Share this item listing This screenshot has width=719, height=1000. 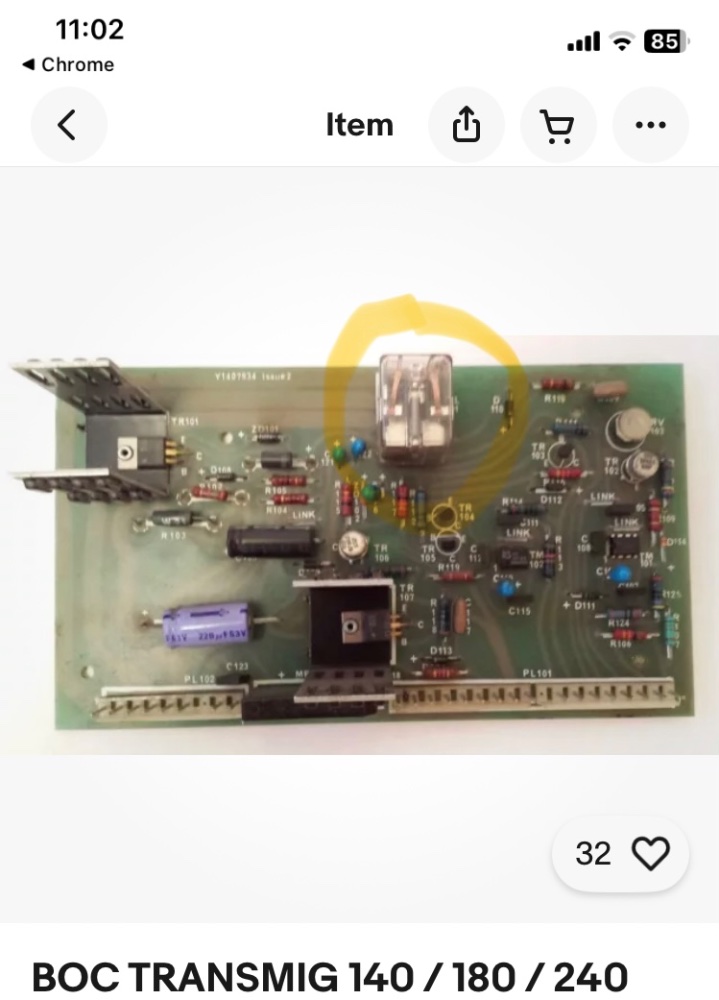point(467,126)
